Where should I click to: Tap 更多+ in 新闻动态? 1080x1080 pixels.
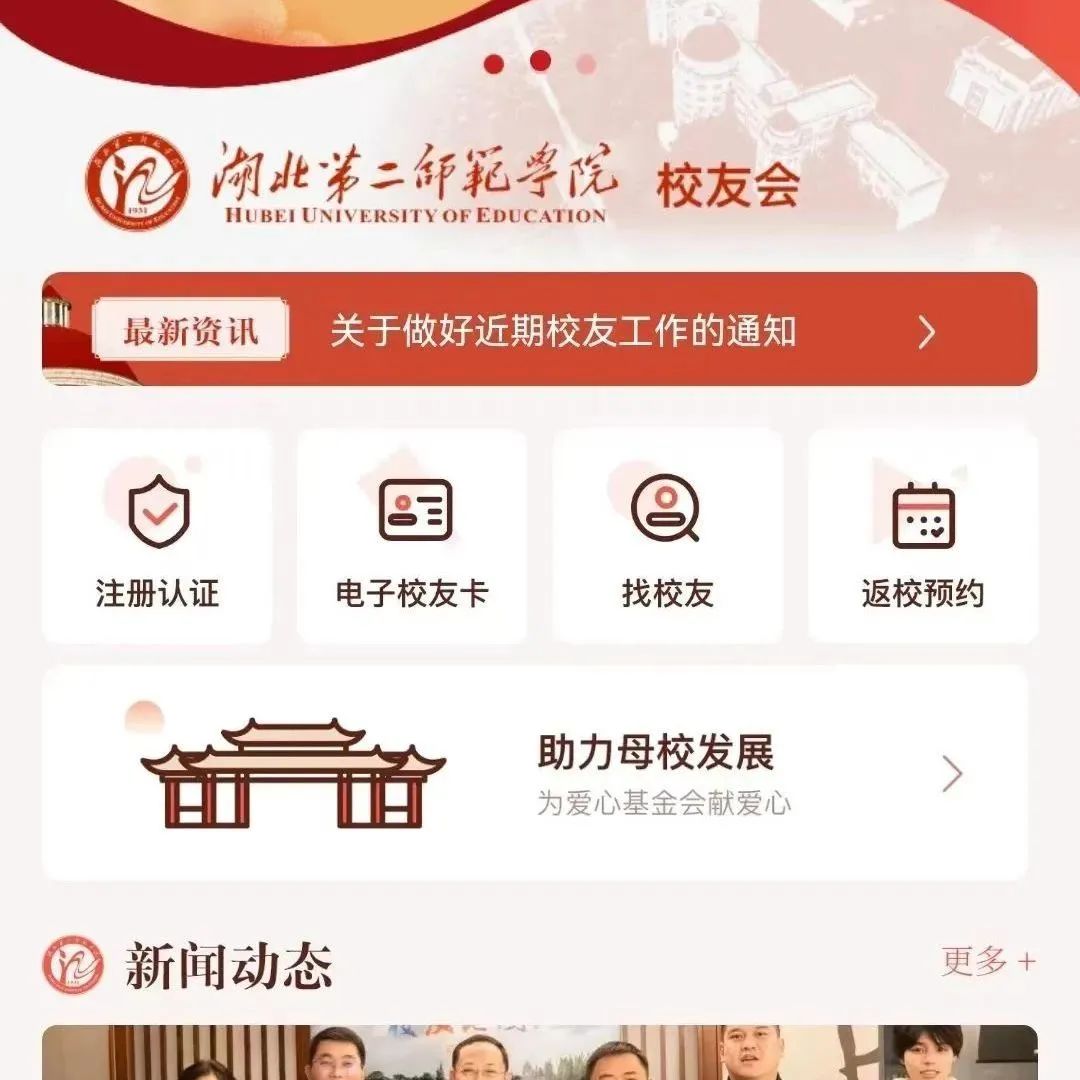coord(988,962)
